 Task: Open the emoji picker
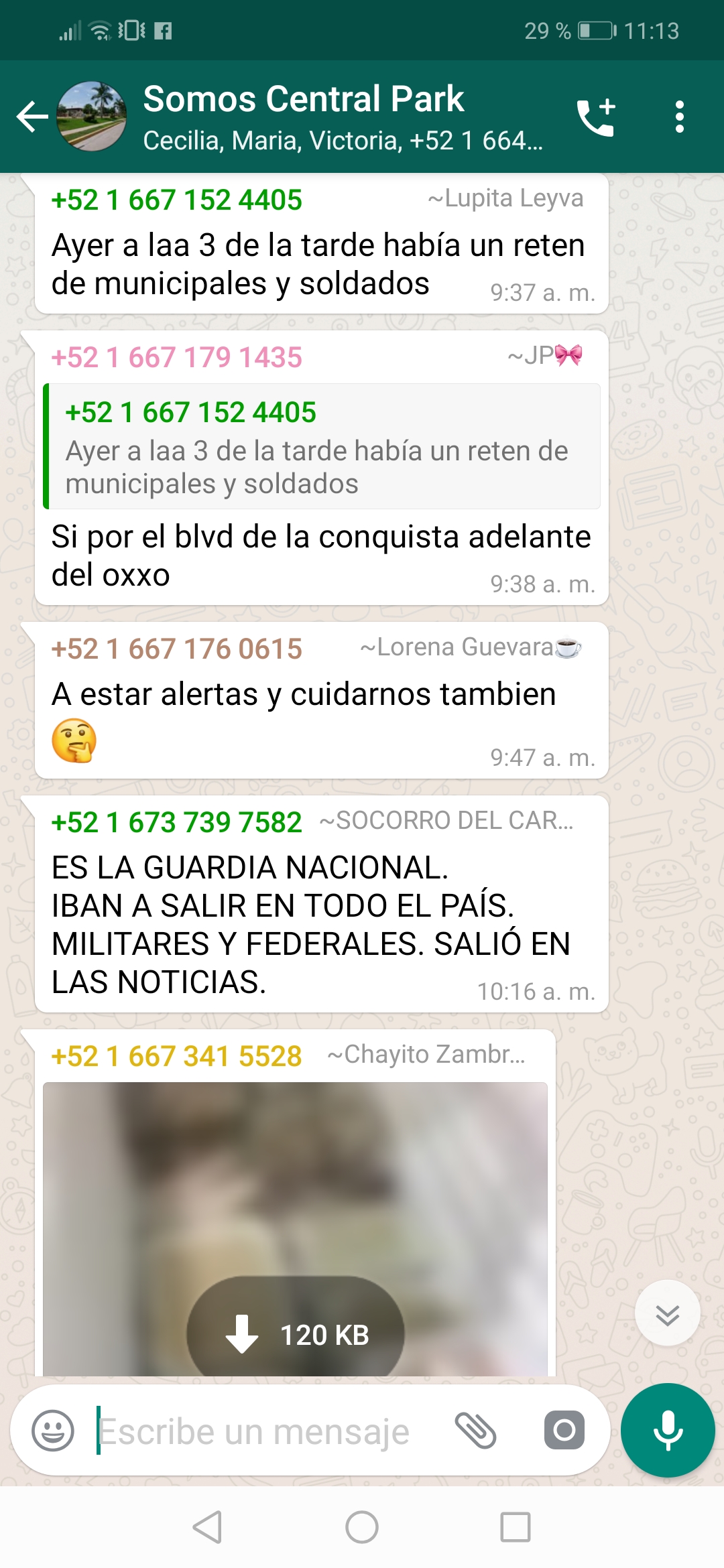pos(53,1431)
